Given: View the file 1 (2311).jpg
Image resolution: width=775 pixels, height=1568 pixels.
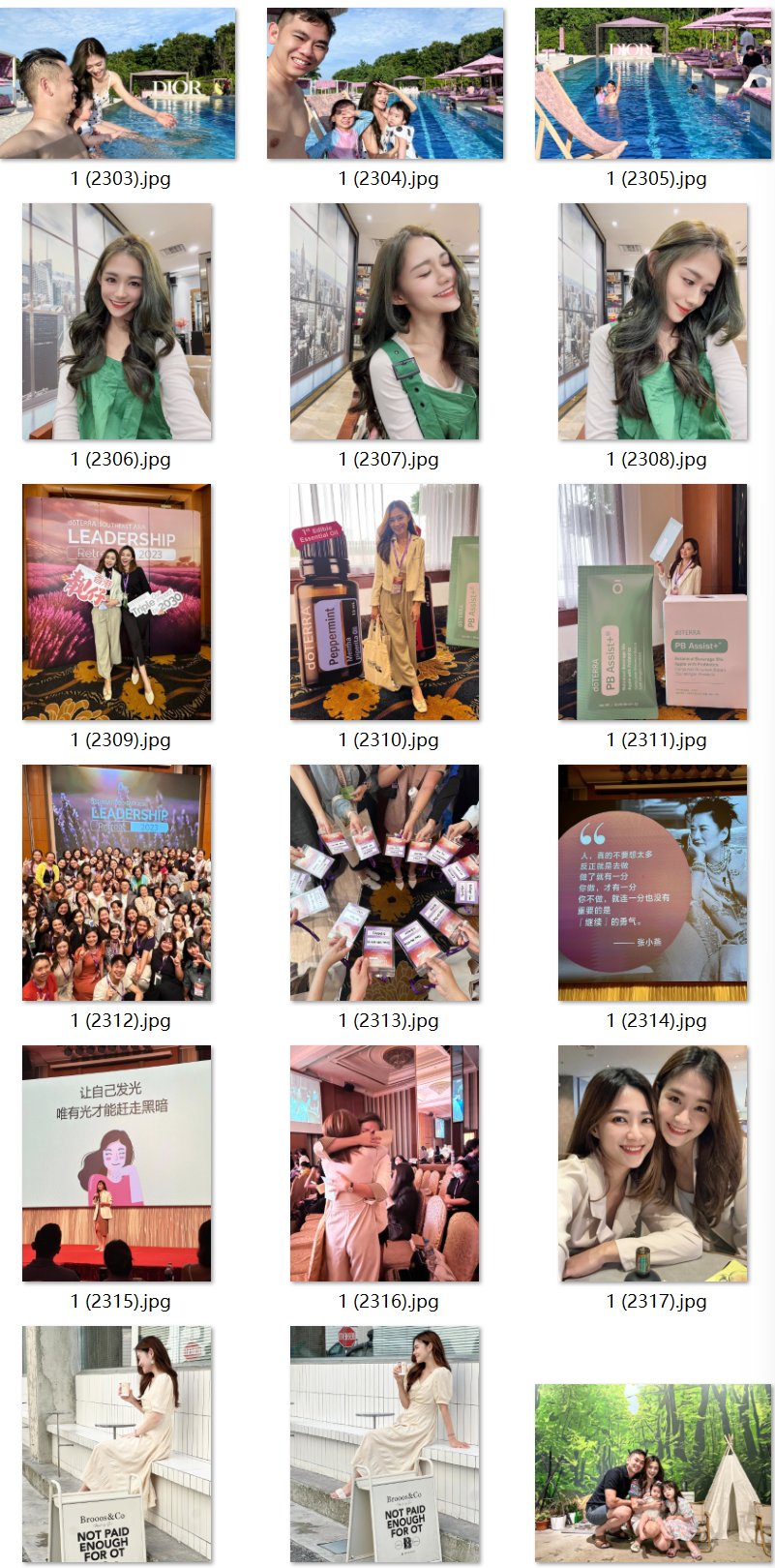Looking at the screenshot, I should point(653,602).
